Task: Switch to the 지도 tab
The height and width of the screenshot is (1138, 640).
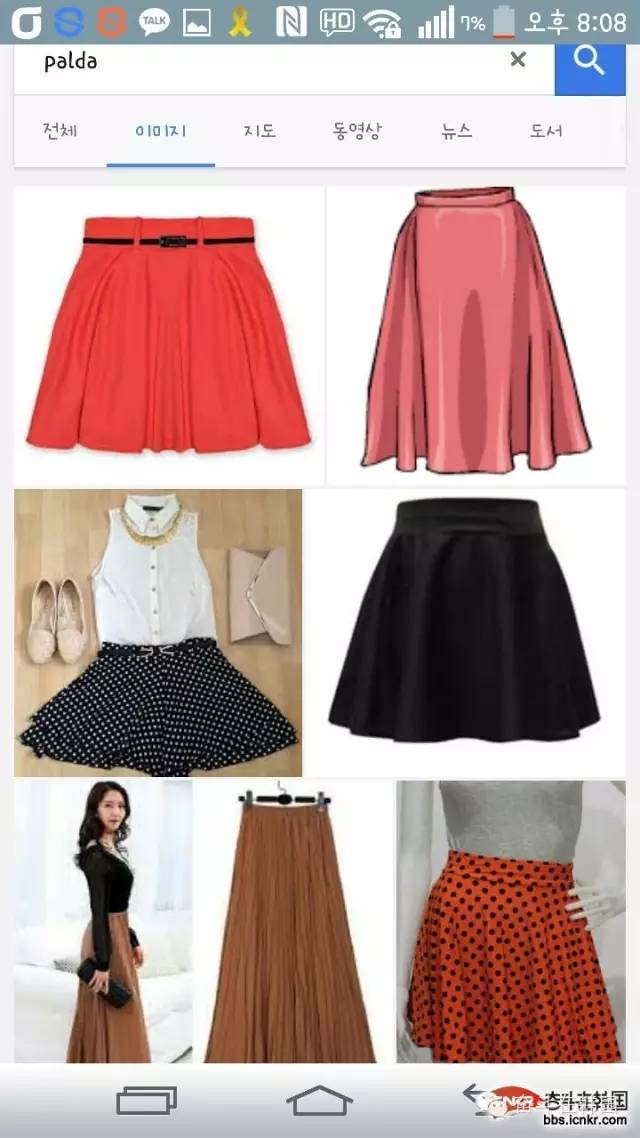Action: (x=260, y=131)
